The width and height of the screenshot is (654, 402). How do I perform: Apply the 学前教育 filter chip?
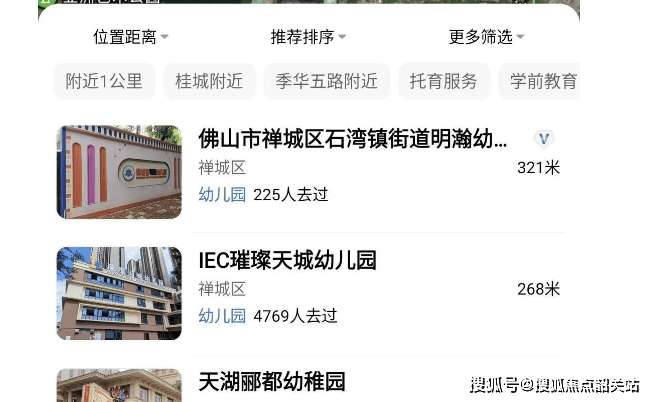[x=543, y=82]
